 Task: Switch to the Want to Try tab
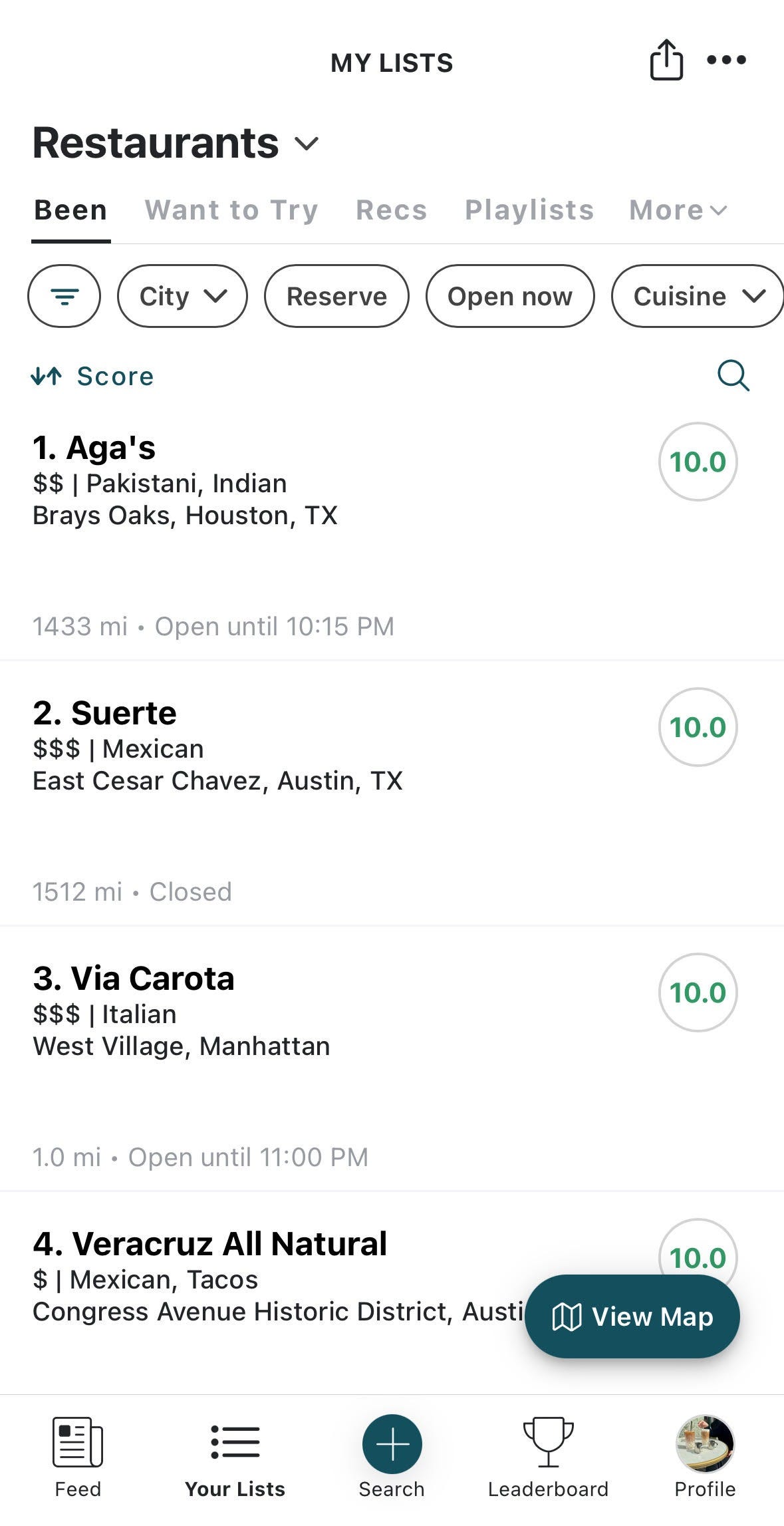tap(231, 210)
